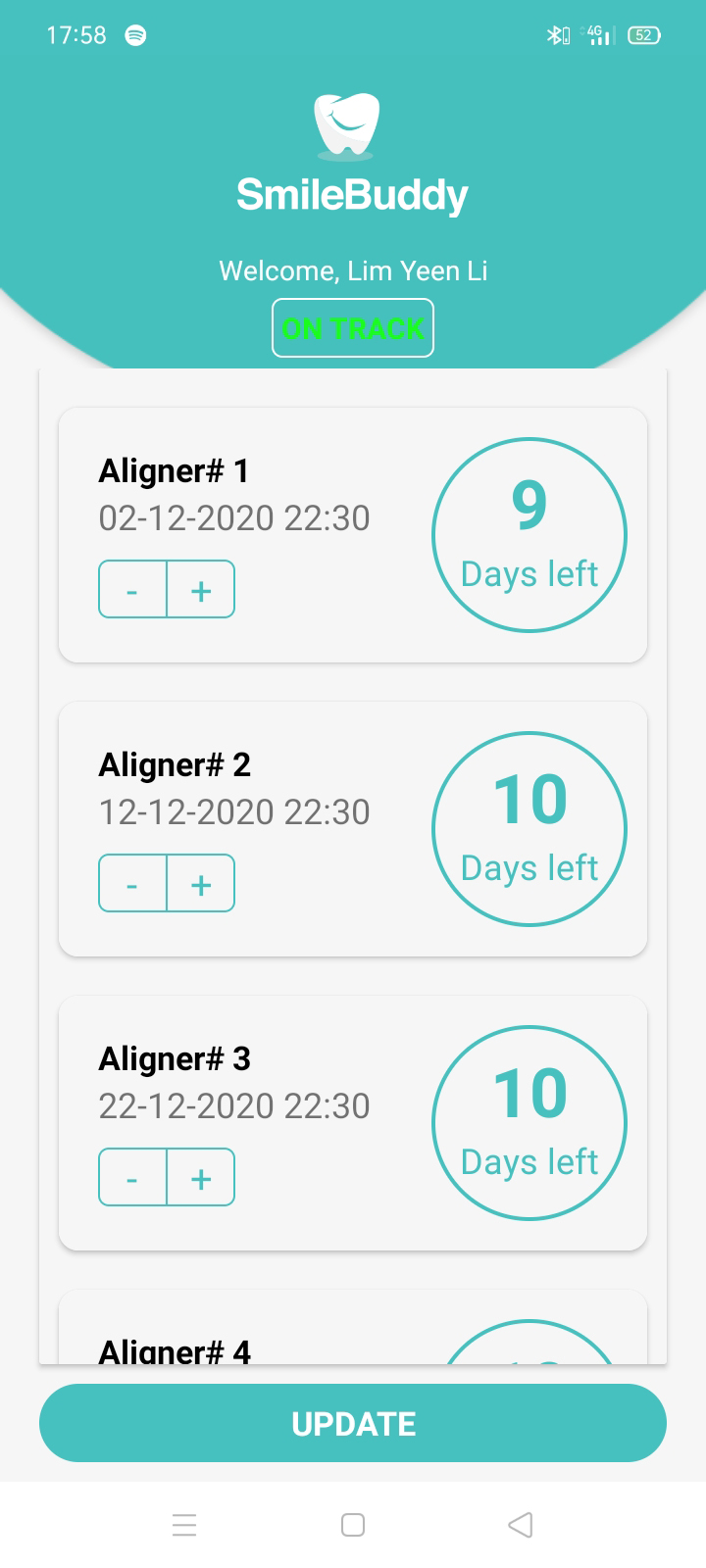Increase days for Aligner# 1
The image size is (706, 1568).
pyautogui.click(x=201, y=589)
